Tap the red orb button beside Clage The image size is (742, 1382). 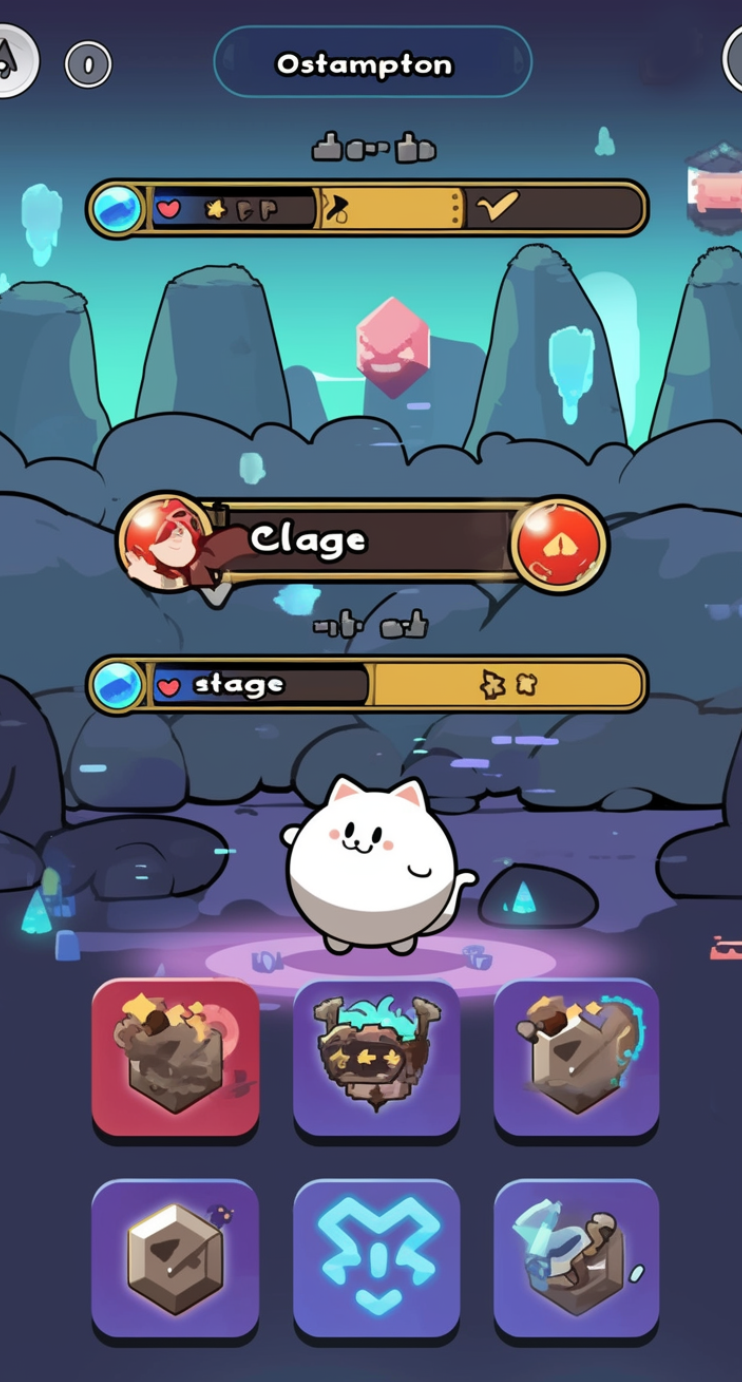tap(559, 544)
